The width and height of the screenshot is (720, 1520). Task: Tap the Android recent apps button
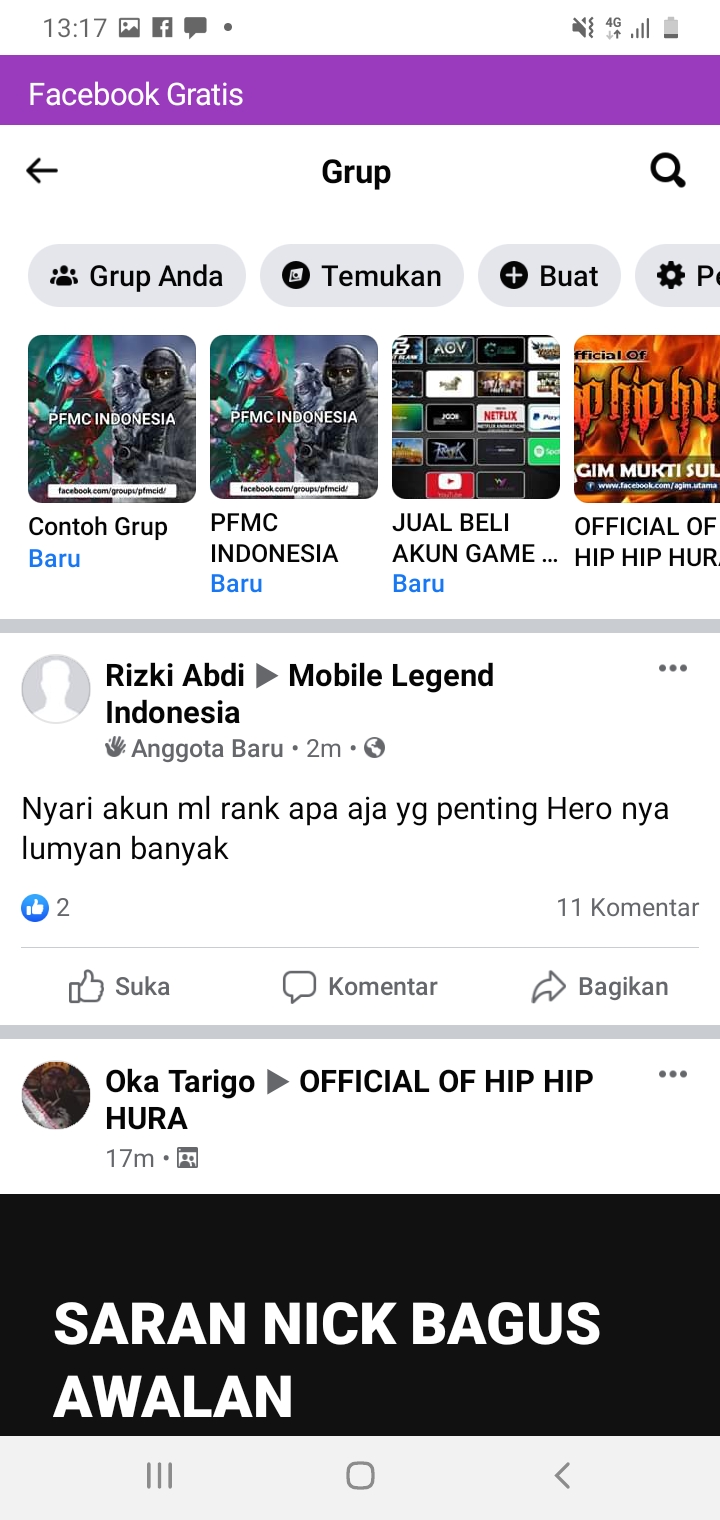(159, 1474)
